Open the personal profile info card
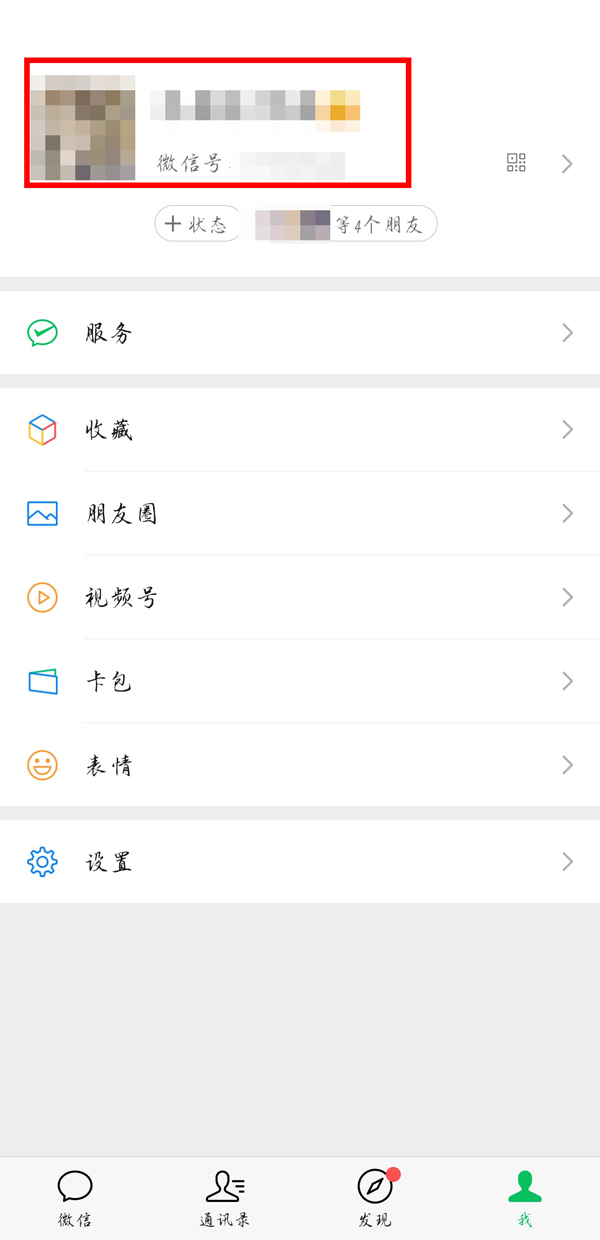 (x=217, y=122)
